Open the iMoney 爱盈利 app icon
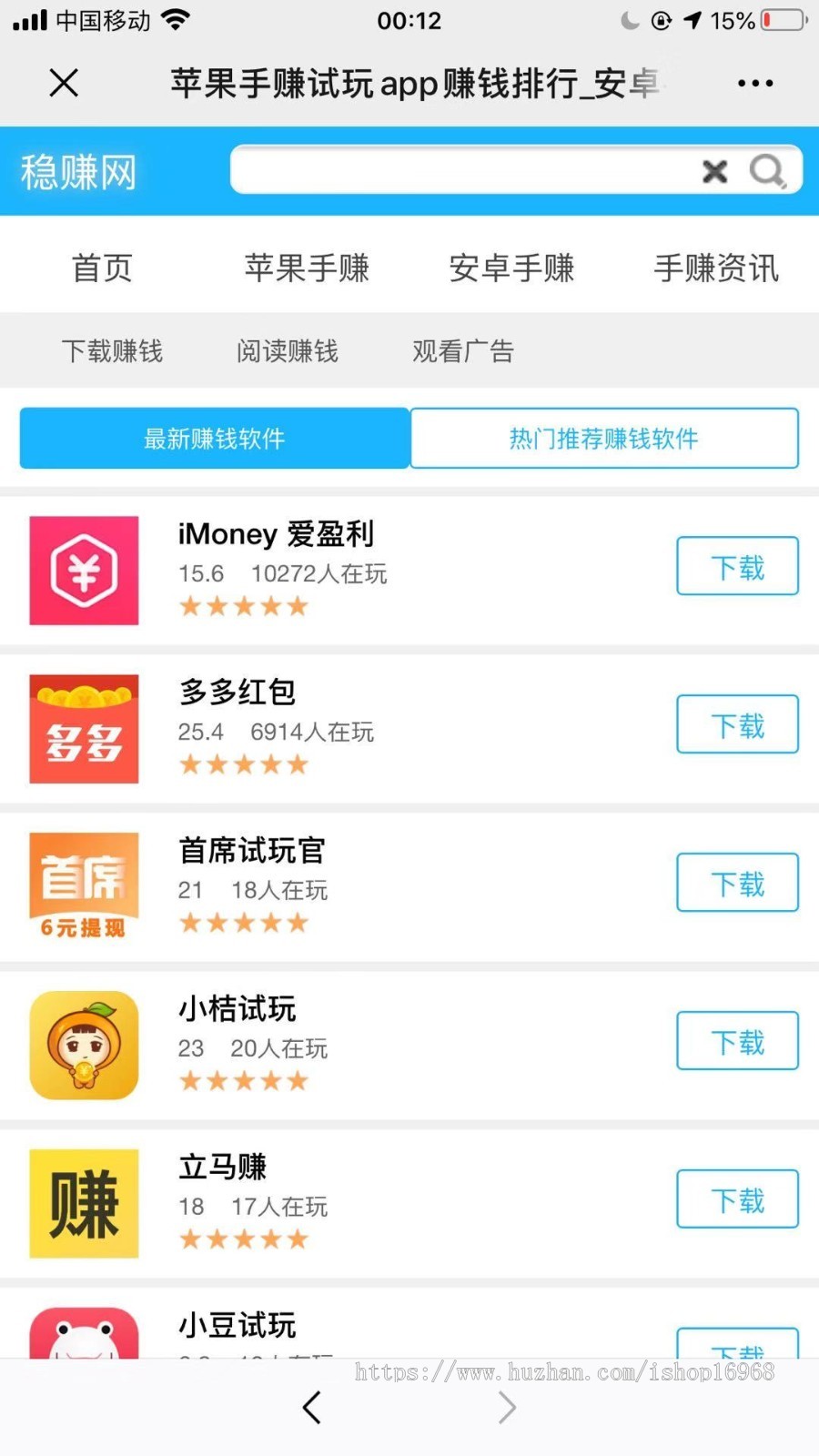The height and width of the screenshot is (1456, 819). (83, 570)
